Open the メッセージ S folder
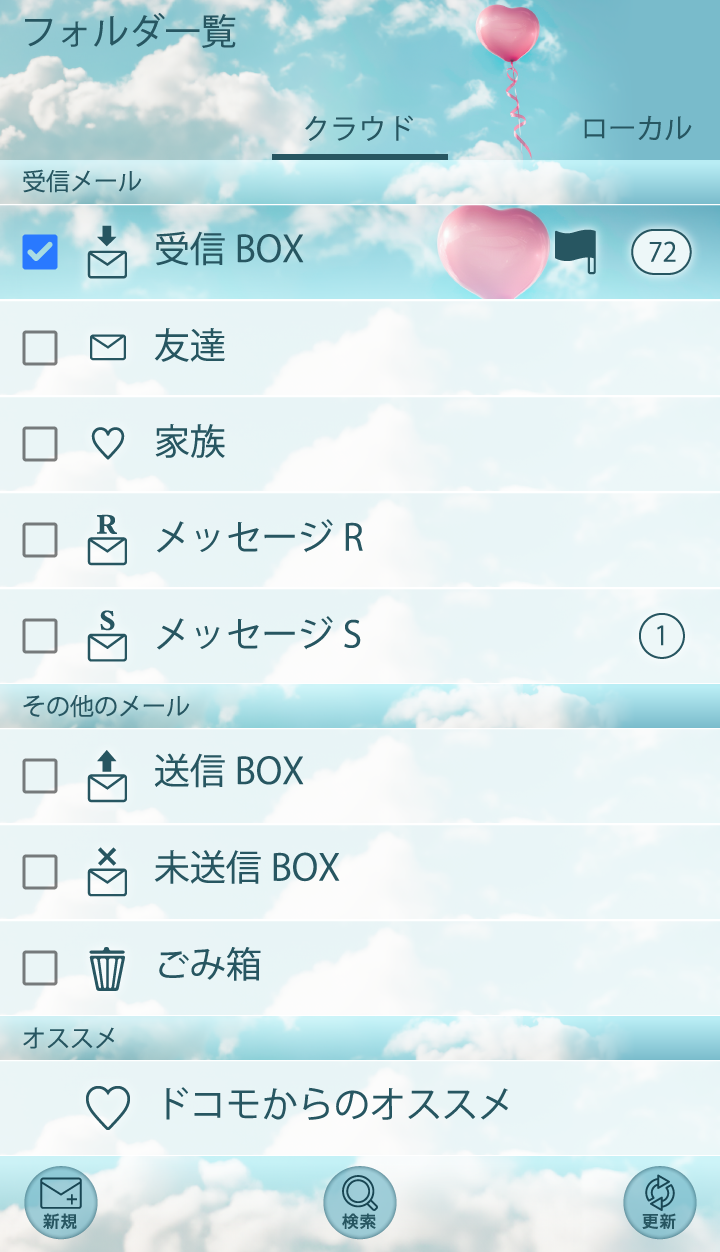Viewport: 720px width, 1252px height. (x=258, y=634)
